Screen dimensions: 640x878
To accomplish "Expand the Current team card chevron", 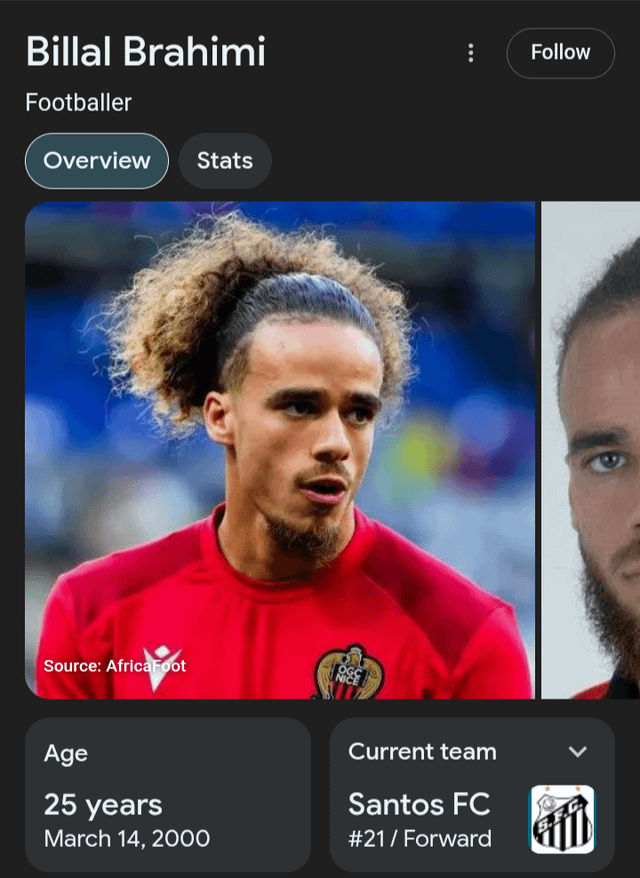I will pyautogui.click(x=578, y=752).
